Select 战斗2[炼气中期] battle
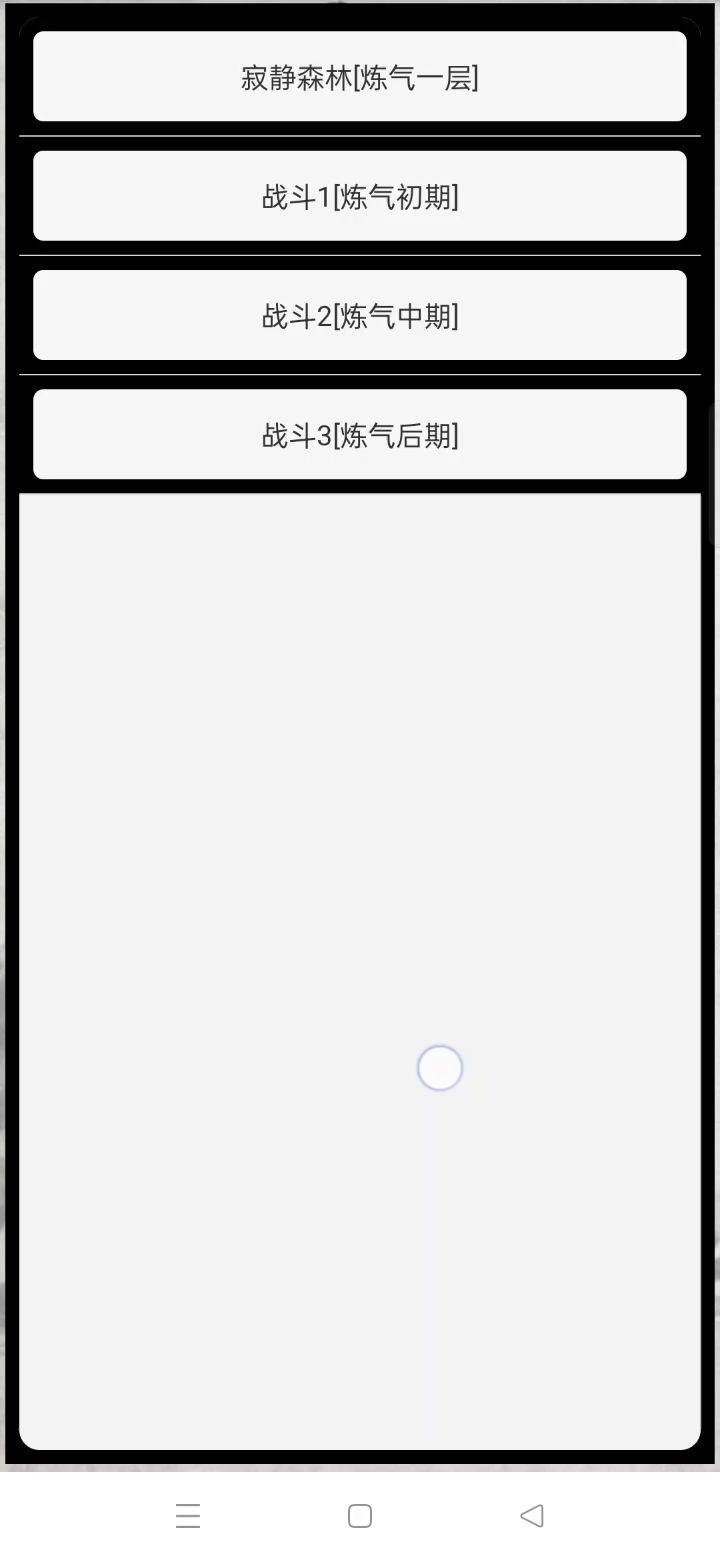Screen dimensions: 720x1560 click(360, 316)
